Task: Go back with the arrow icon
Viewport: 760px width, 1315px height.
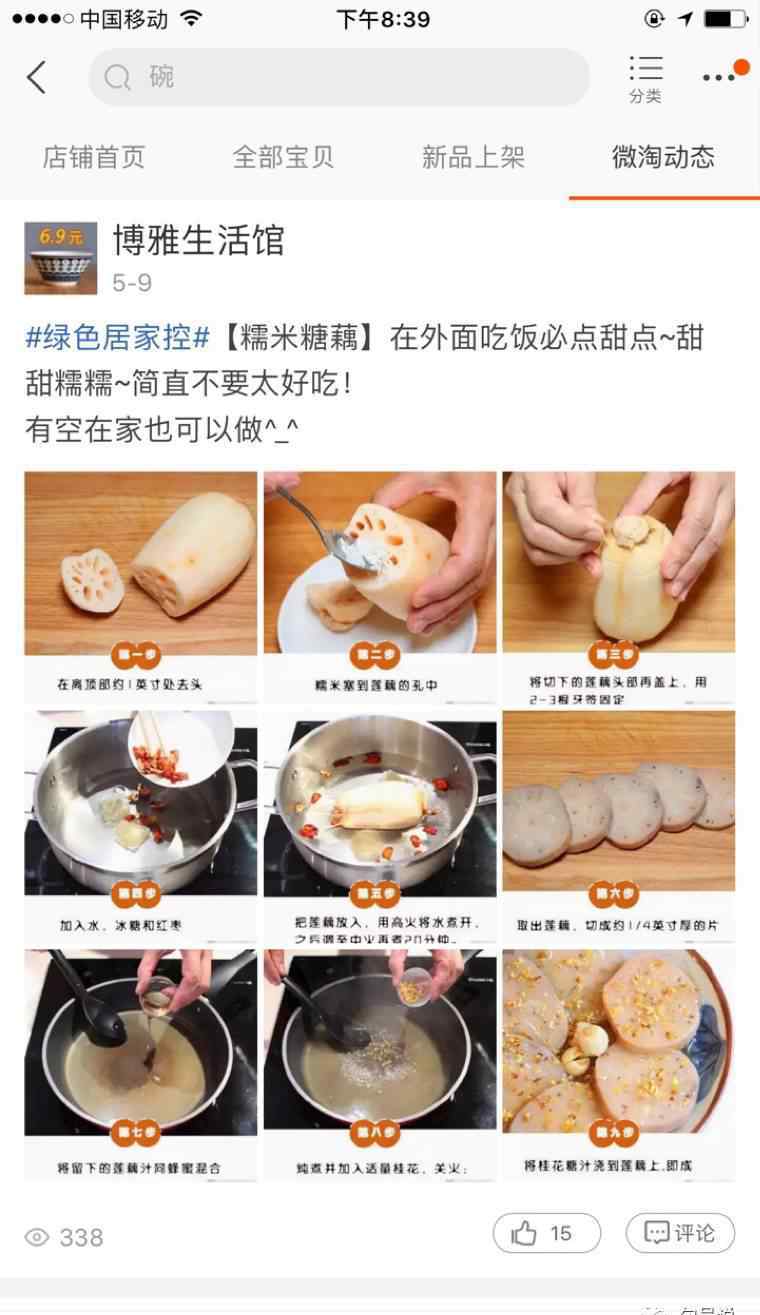Action: (37, 77)
